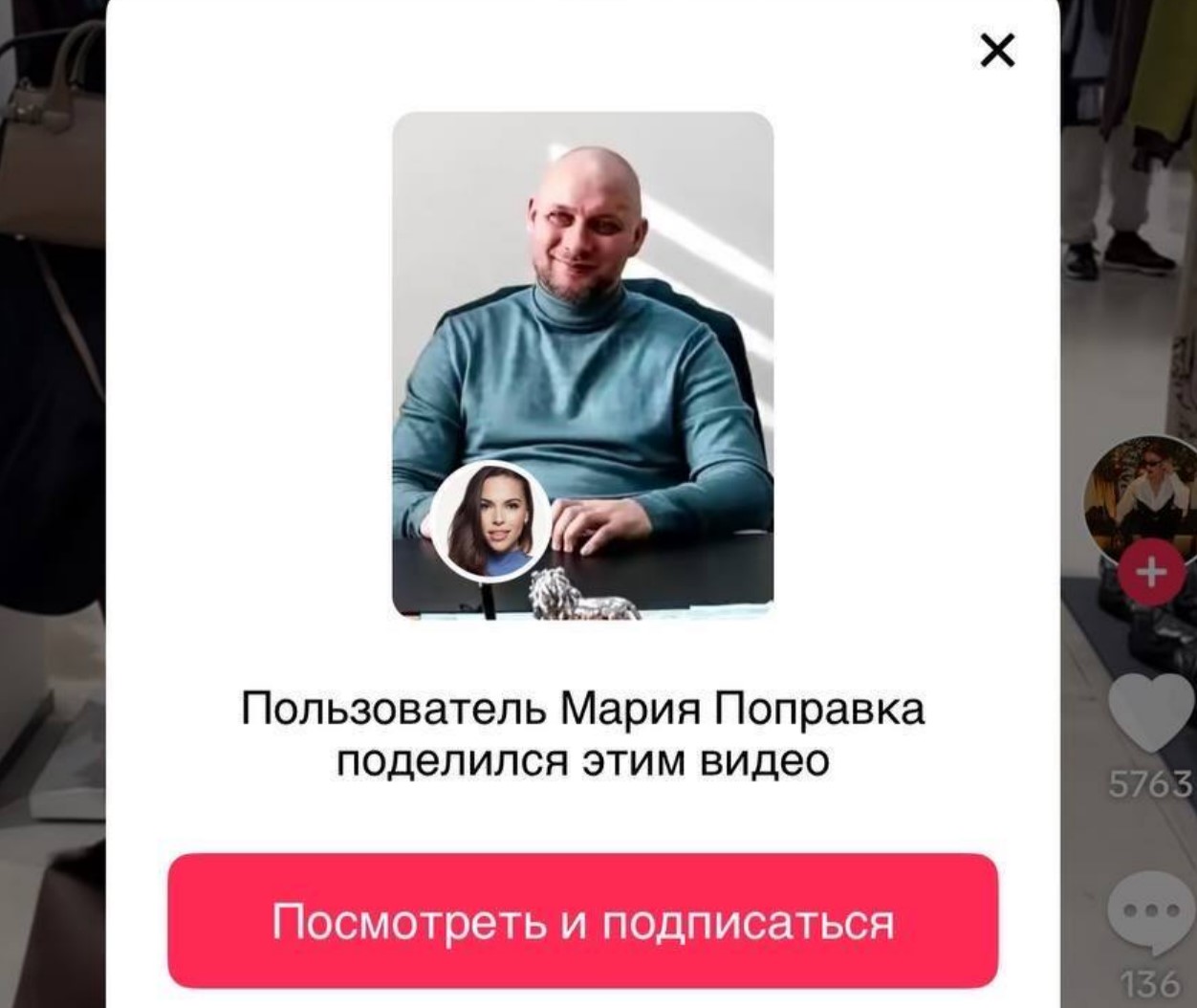
Task: Close the shared video popup
Action: [997, 51]
